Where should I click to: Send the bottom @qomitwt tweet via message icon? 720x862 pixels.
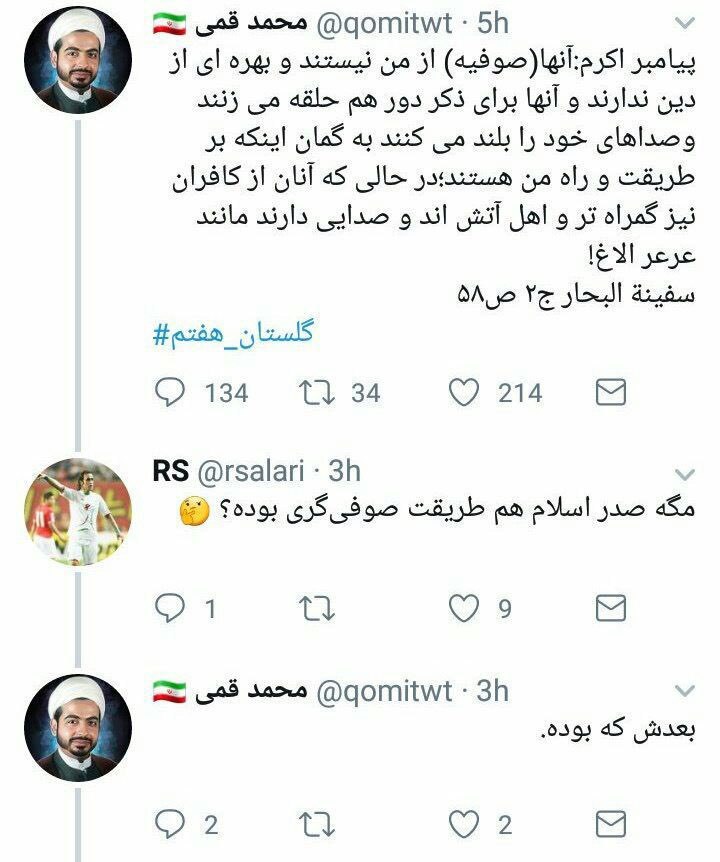(610, 824)
